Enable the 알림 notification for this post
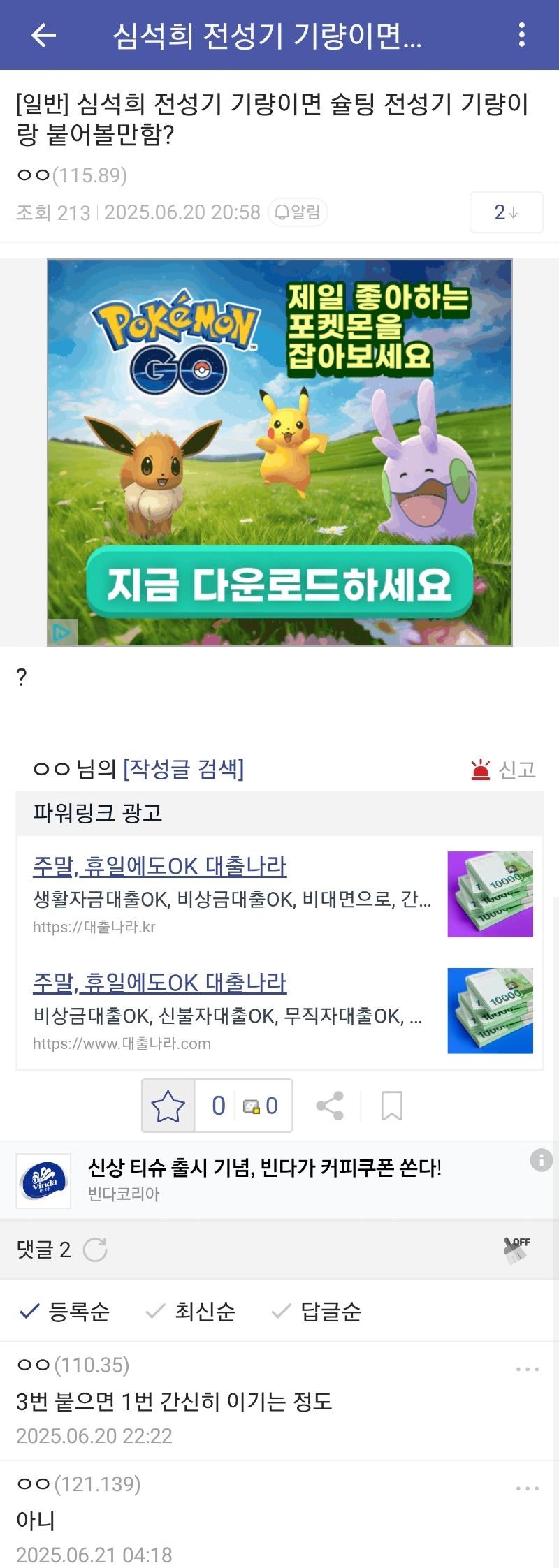 pyautogui.click(x=298, y=212)
